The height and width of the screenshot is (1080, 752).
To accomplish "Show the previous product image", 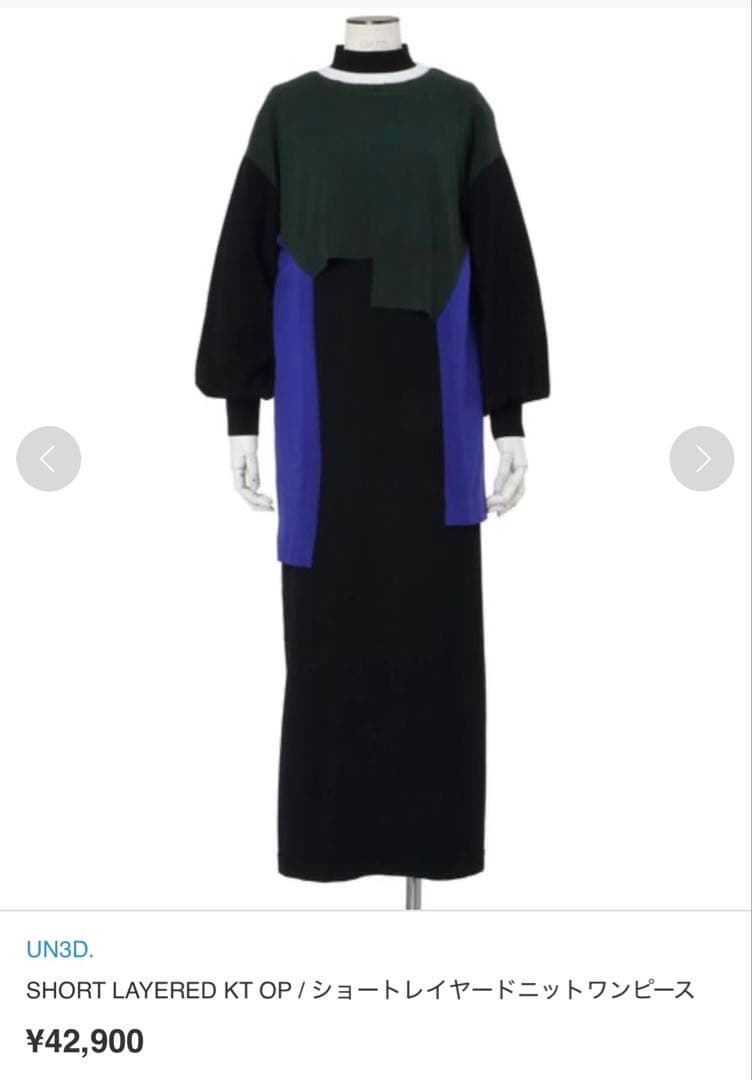I will click(48, 459).
